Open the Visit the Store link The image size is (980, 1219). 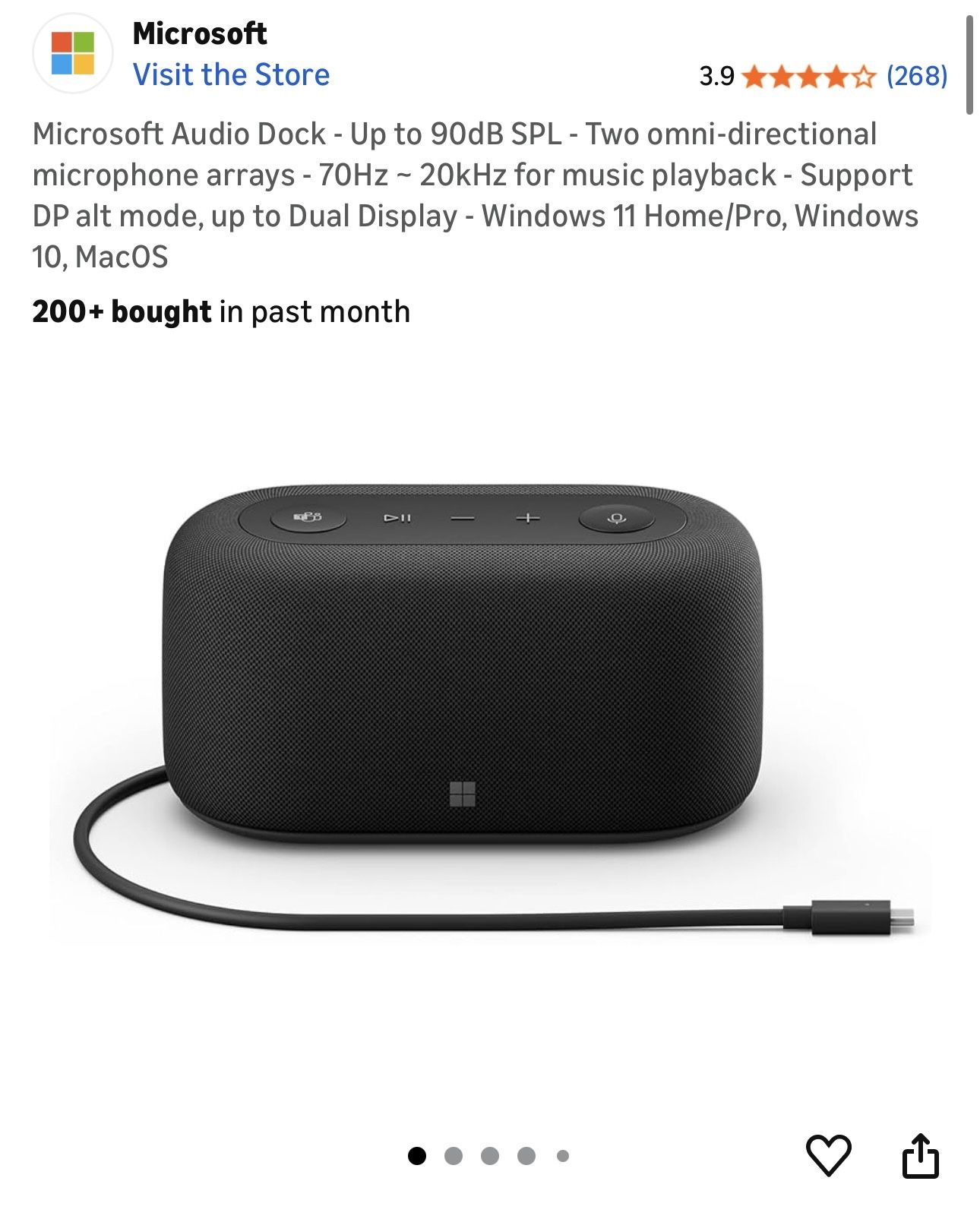tap(231, 74)
